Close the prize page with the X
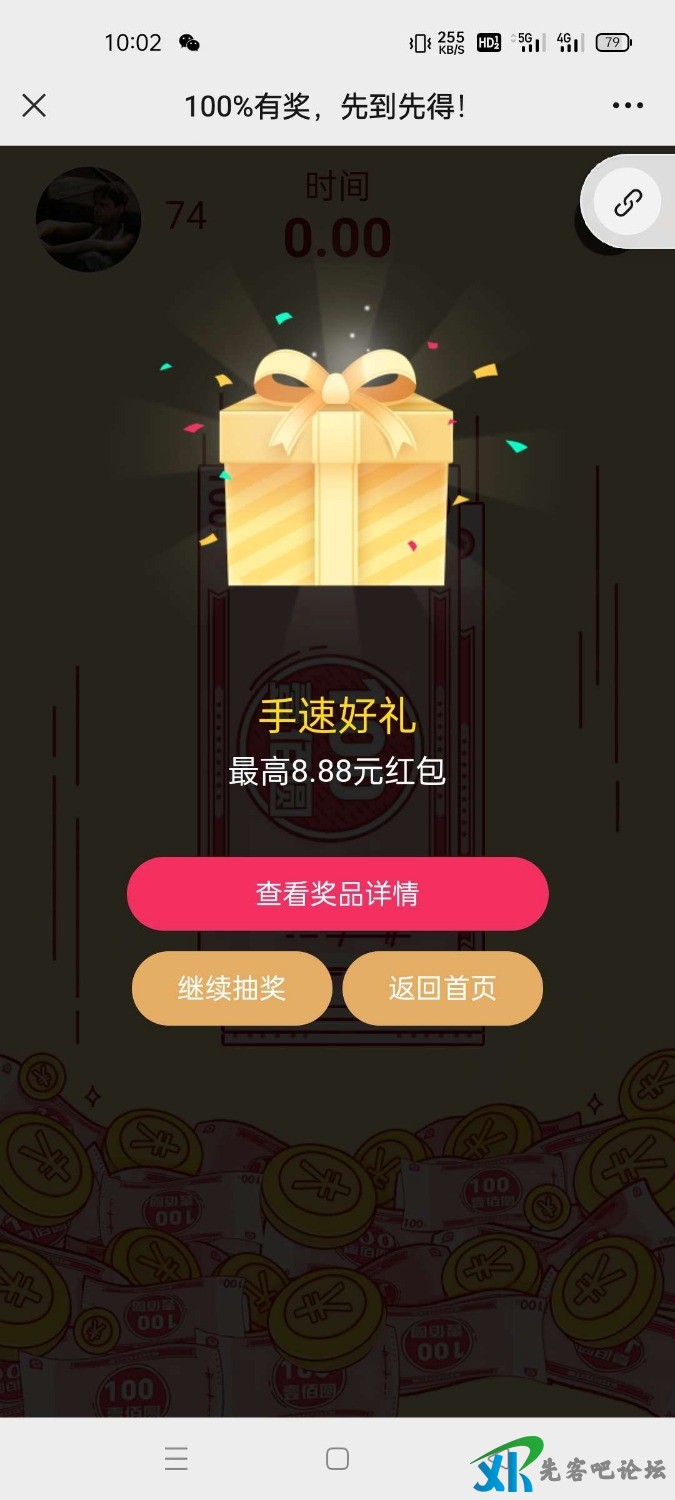Screen dimensions: 675x1500 [34, 105]
